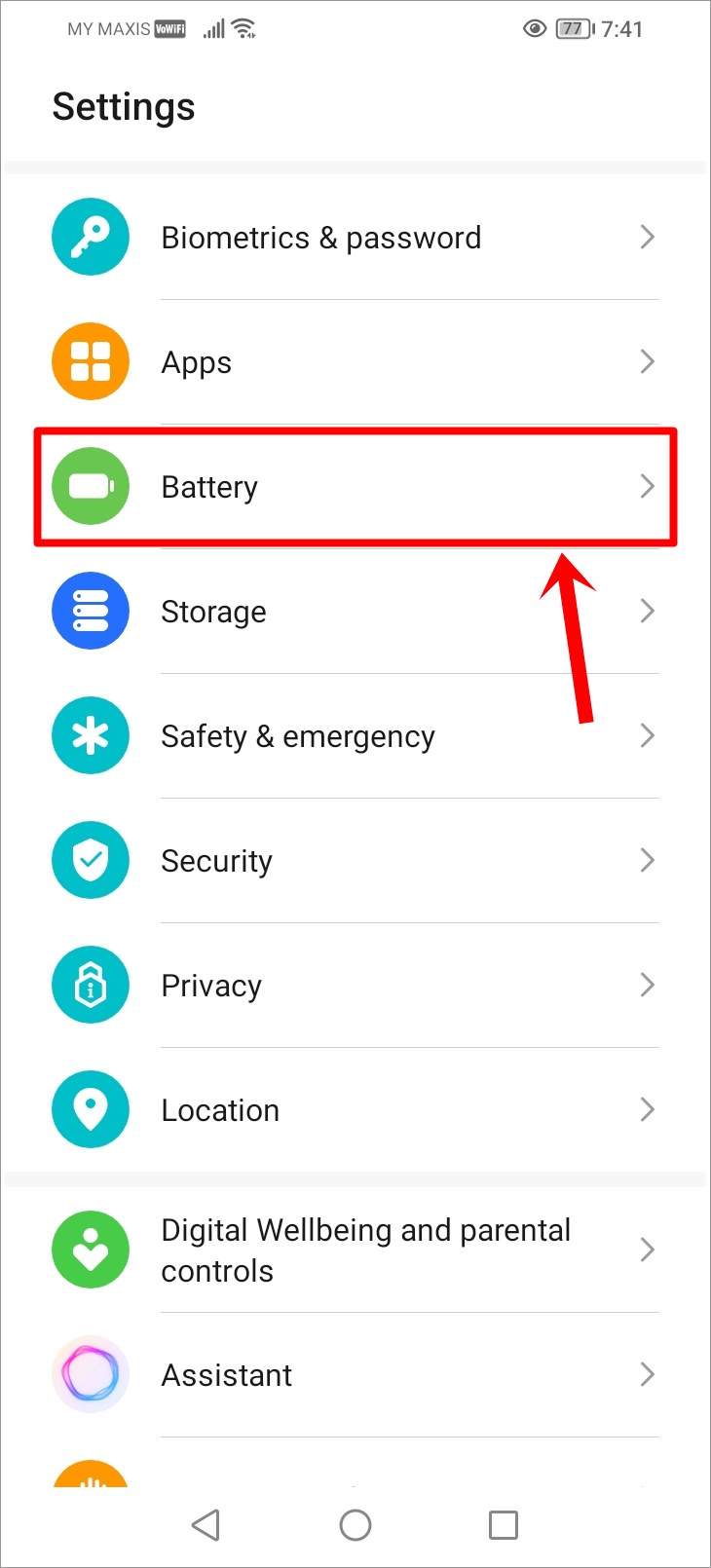Screen dimensions: 711x1568
Task: Open Digital Wellbeing and parental controls
Action: pos(365,1250)
